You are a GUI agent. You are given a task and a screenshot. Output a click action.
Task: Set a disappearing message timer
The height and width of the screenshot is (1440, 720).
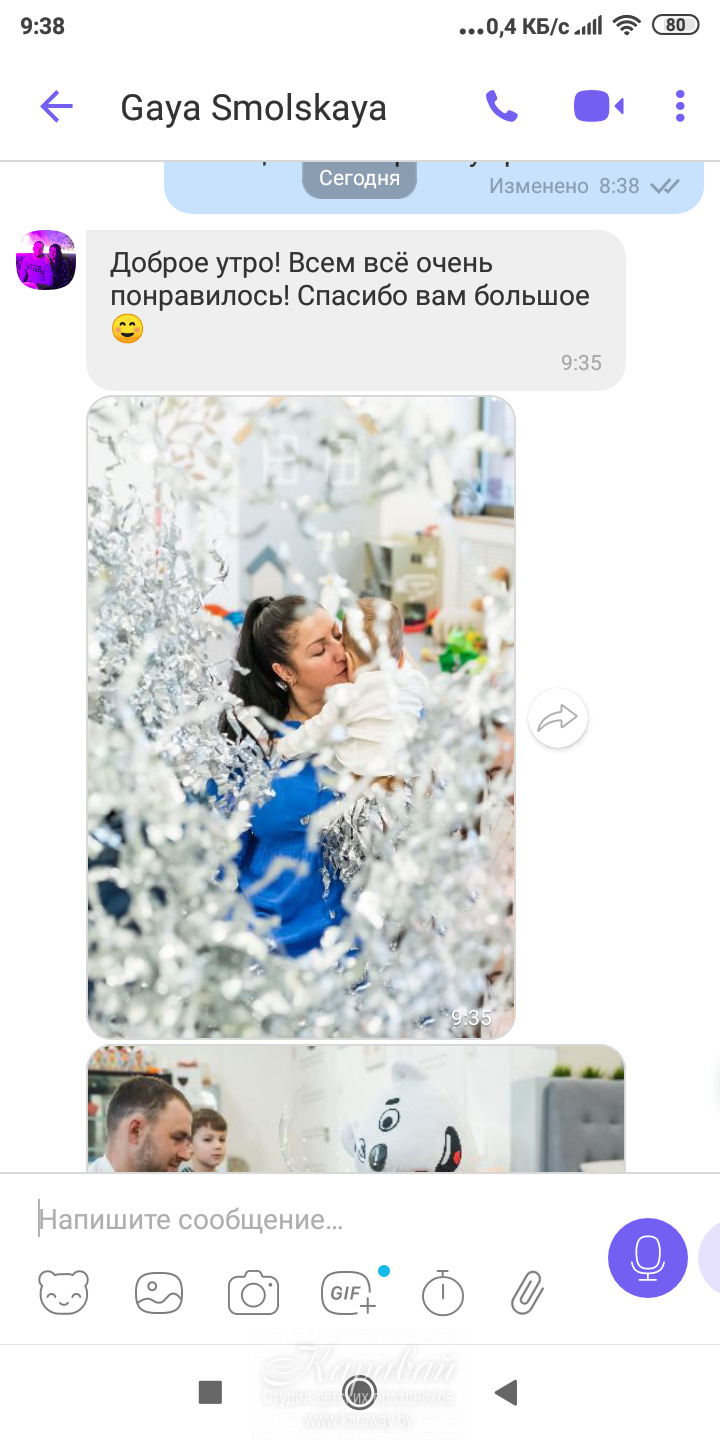click(443, 1292)
